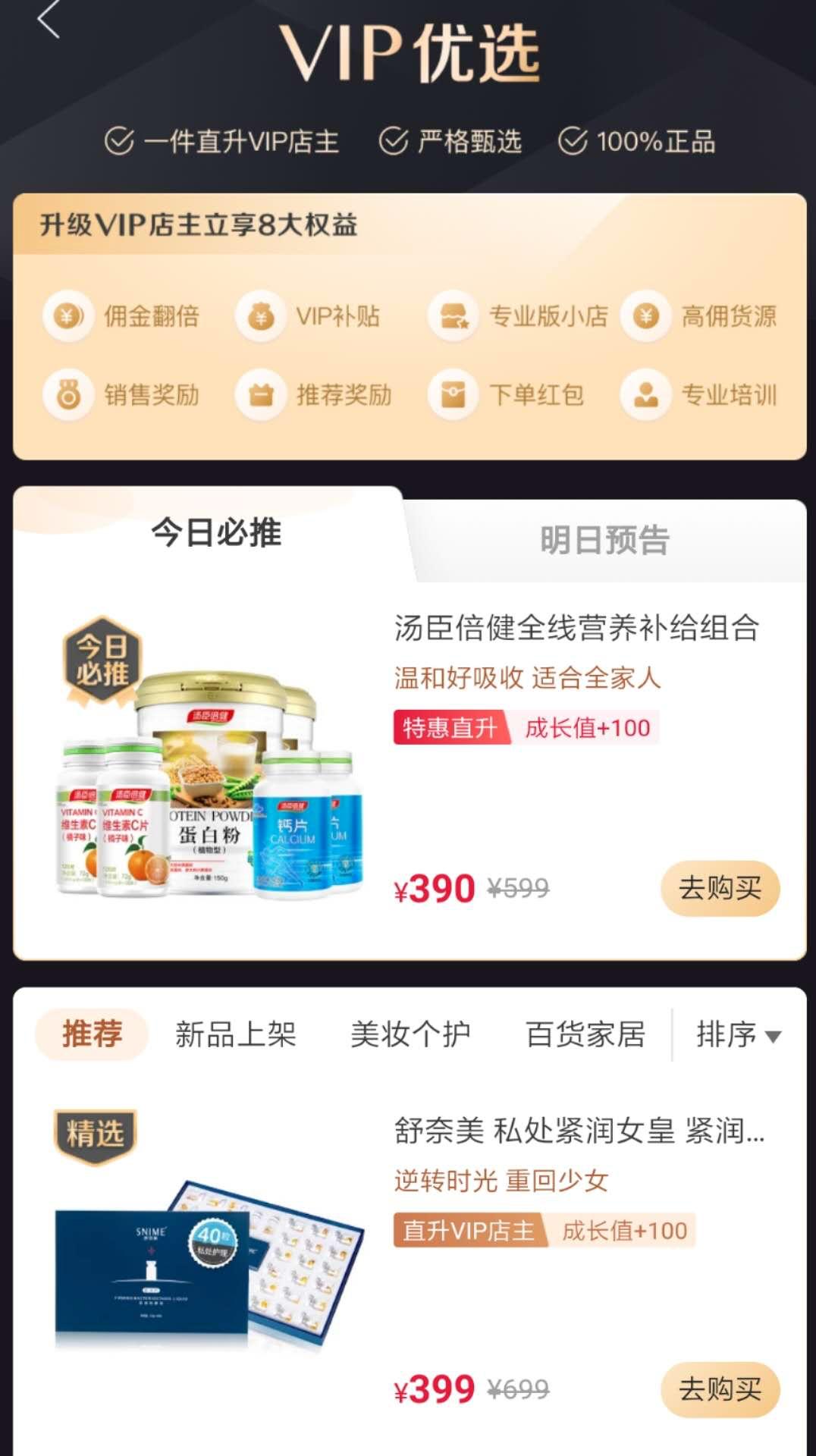Select the 销售奖励 medal icon

(67, 395)
